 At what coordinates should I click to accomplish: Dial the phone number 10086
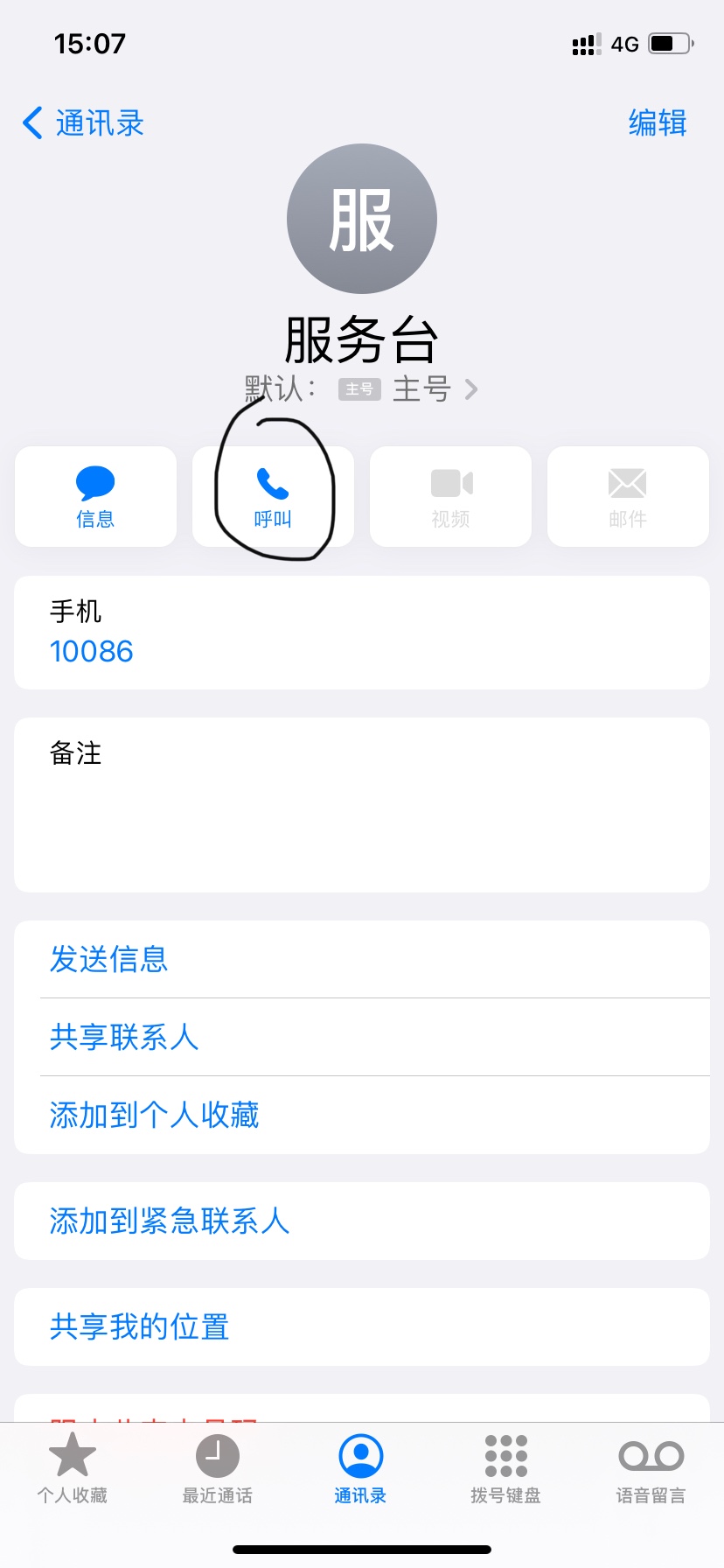click(92, 651)
